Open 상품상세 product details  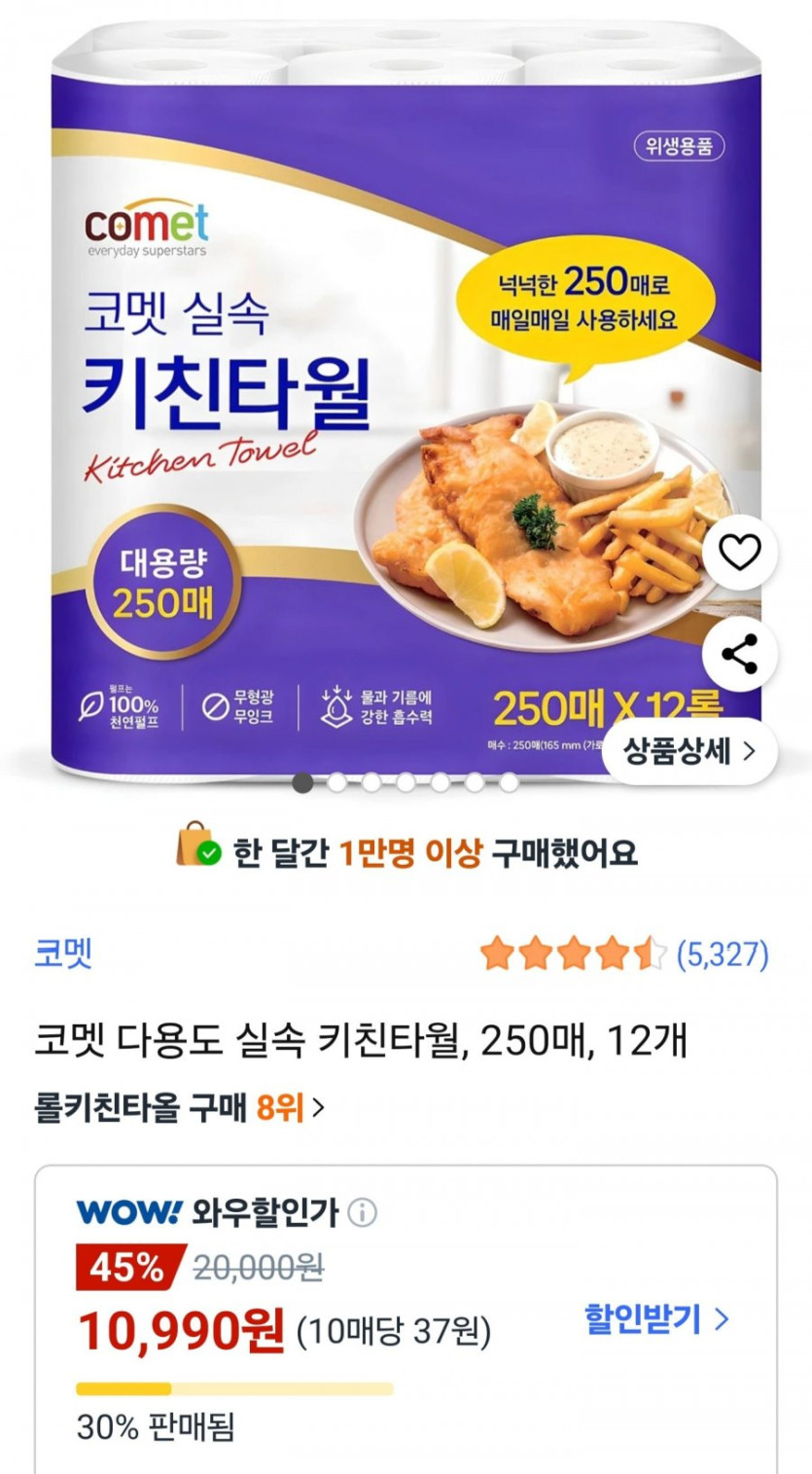[689, 751]
